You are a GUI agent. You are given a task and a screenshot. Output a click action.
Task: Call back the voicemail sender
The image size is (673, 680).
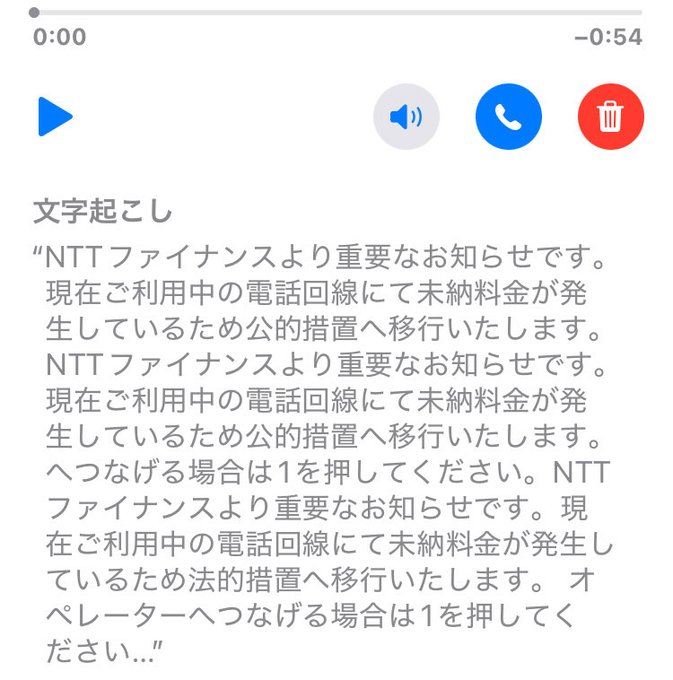click(508, 117)
